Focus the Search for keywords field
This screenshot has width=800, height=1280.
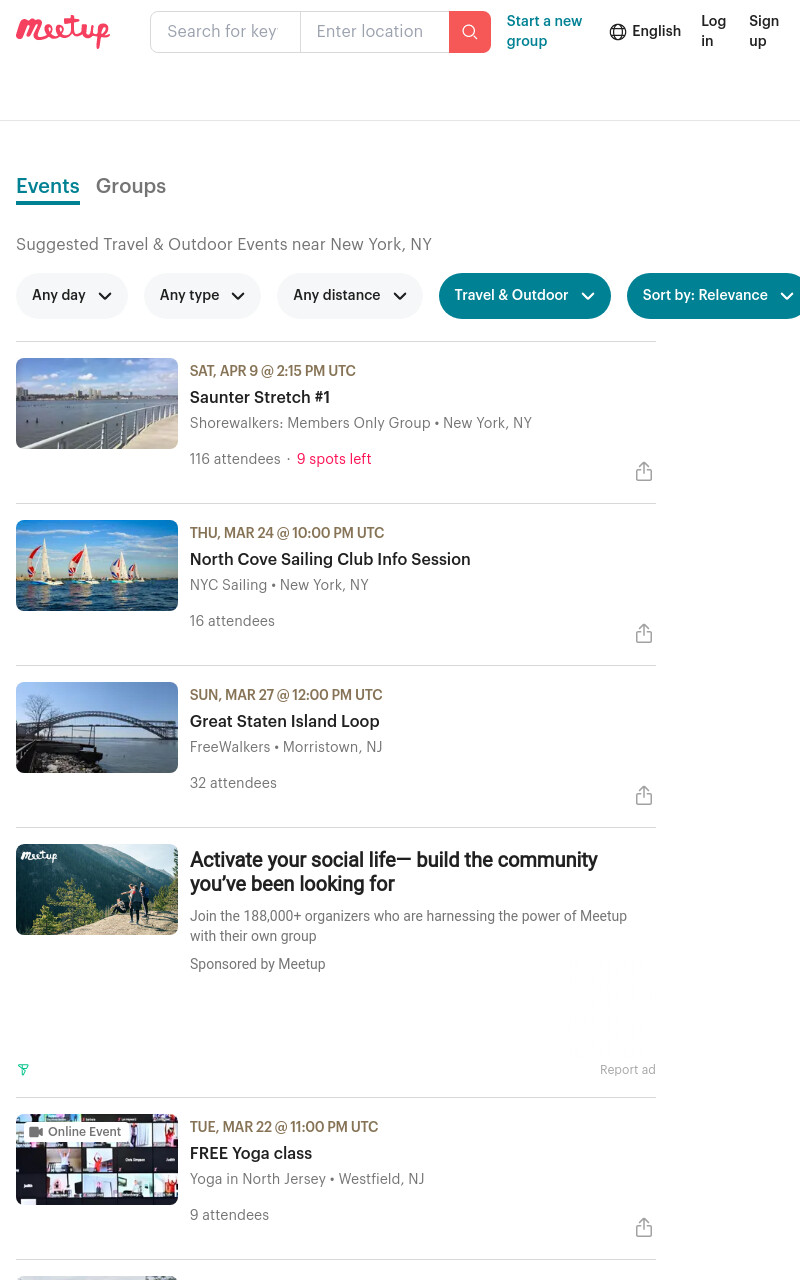click(x=225, y=32)
